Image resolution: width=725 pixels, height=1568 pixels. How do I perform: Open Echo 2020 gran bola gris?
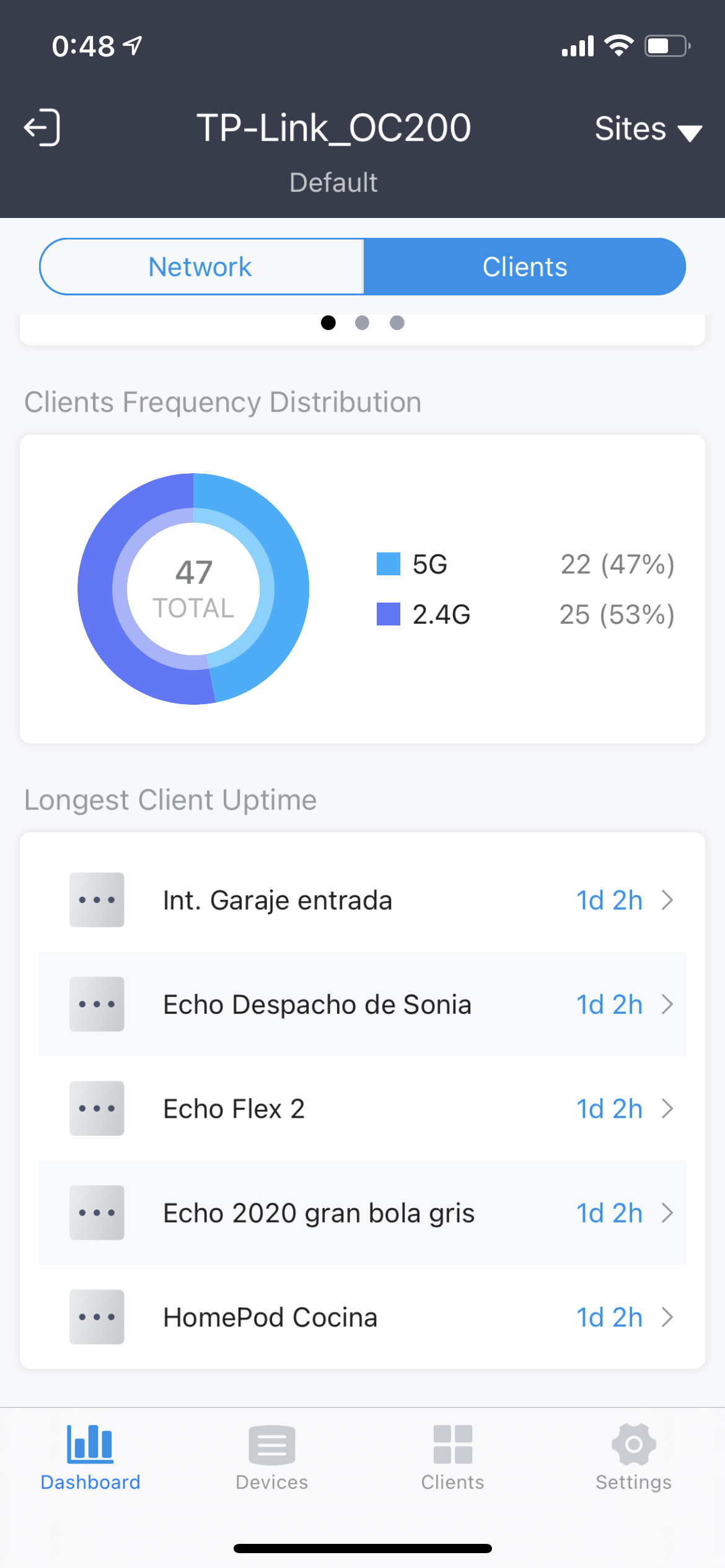point(362,1213)
